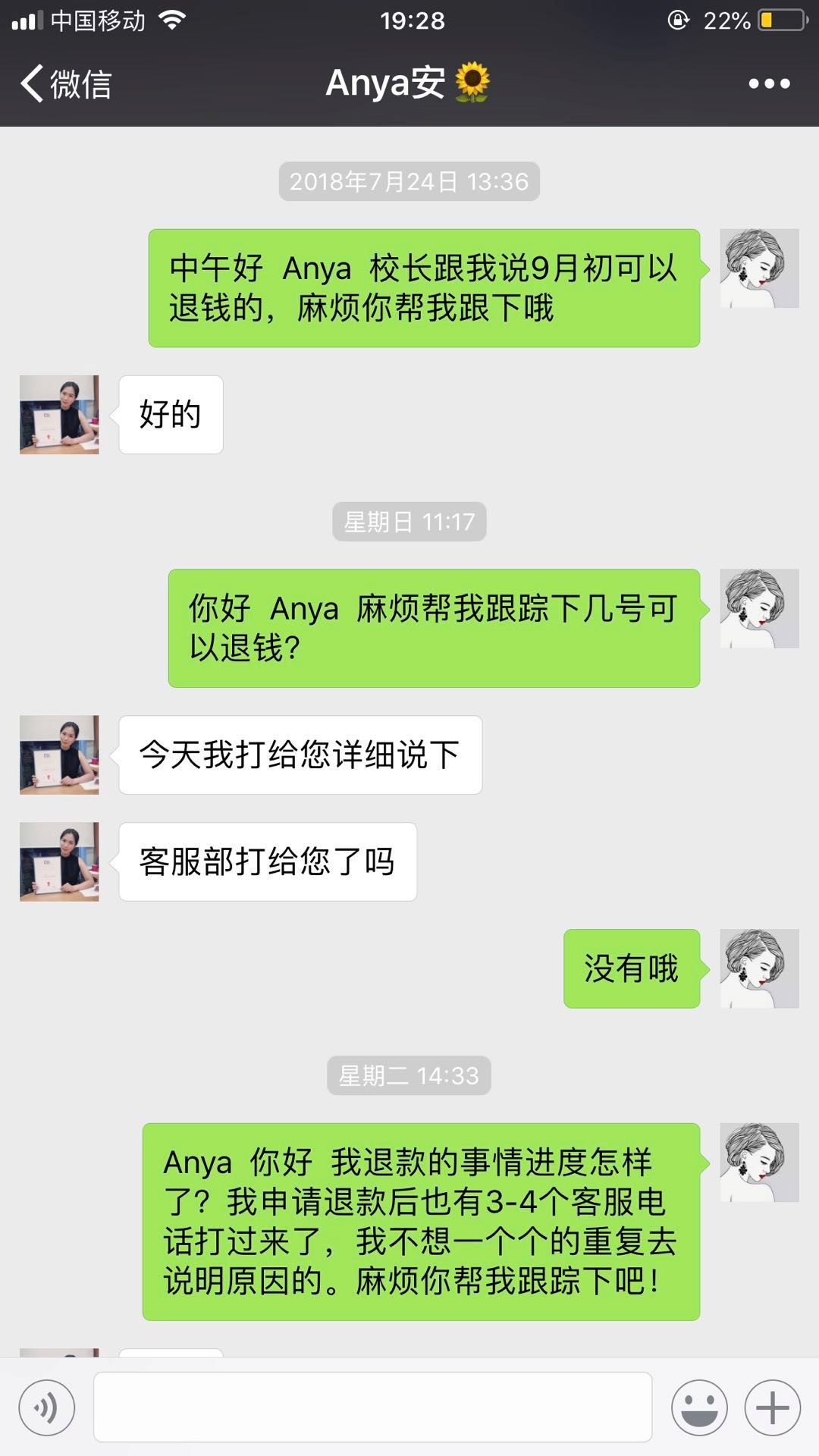Tap the 客服部打给您了吗 message bubble
The height and width of the screenshot is (1456, 819).
point(267,861)
